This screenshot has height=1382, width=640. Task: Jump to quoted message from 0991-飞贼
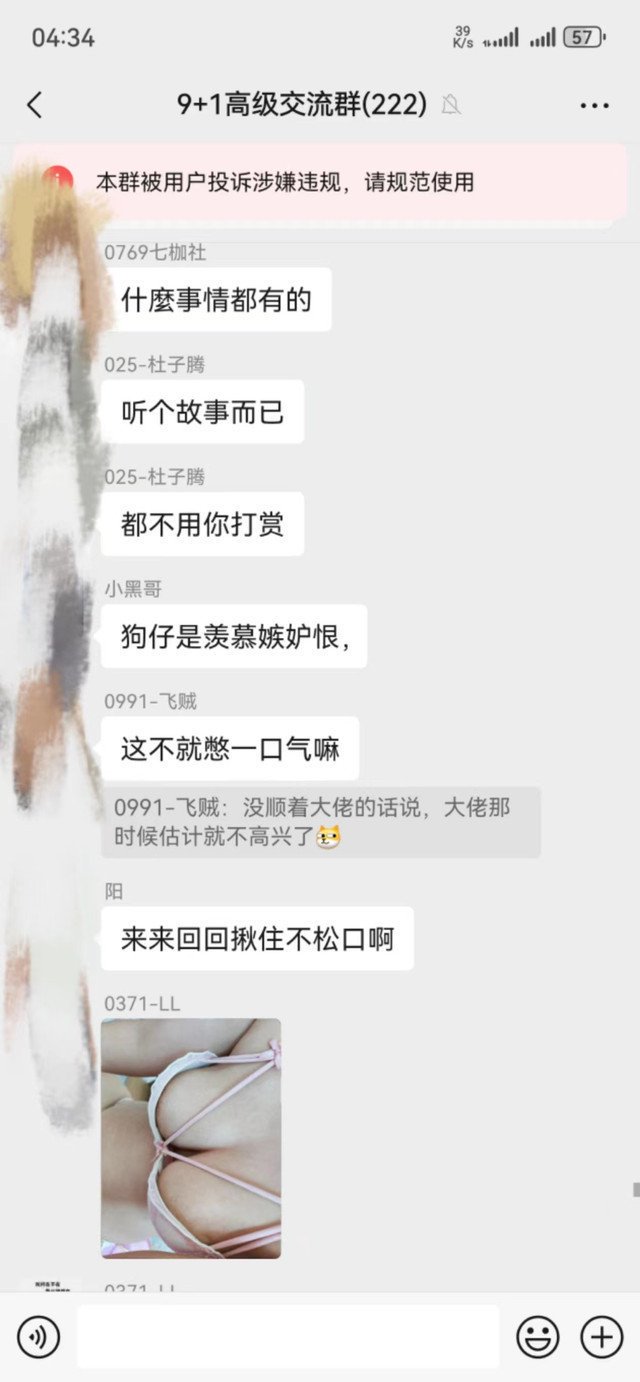click(320, 822)
